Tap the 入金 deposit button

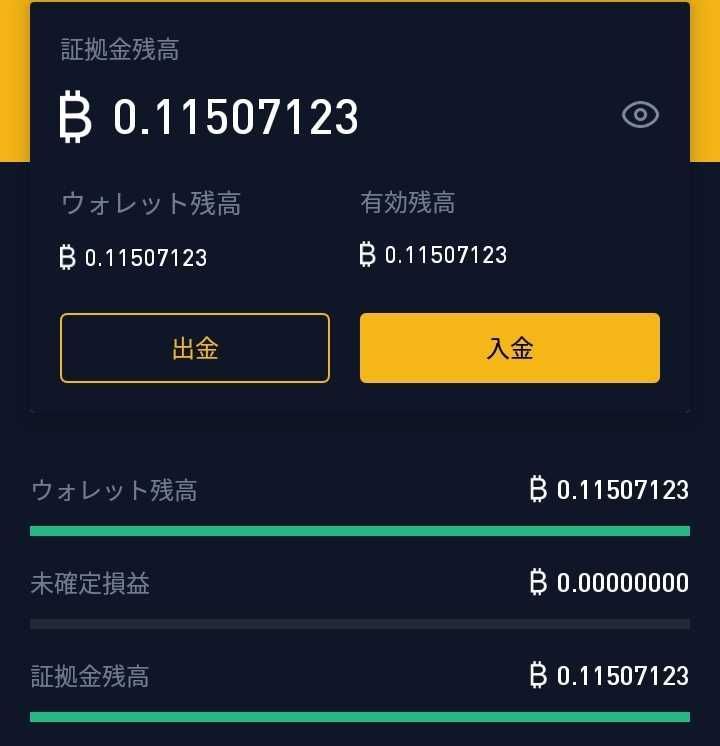(510, 348)
